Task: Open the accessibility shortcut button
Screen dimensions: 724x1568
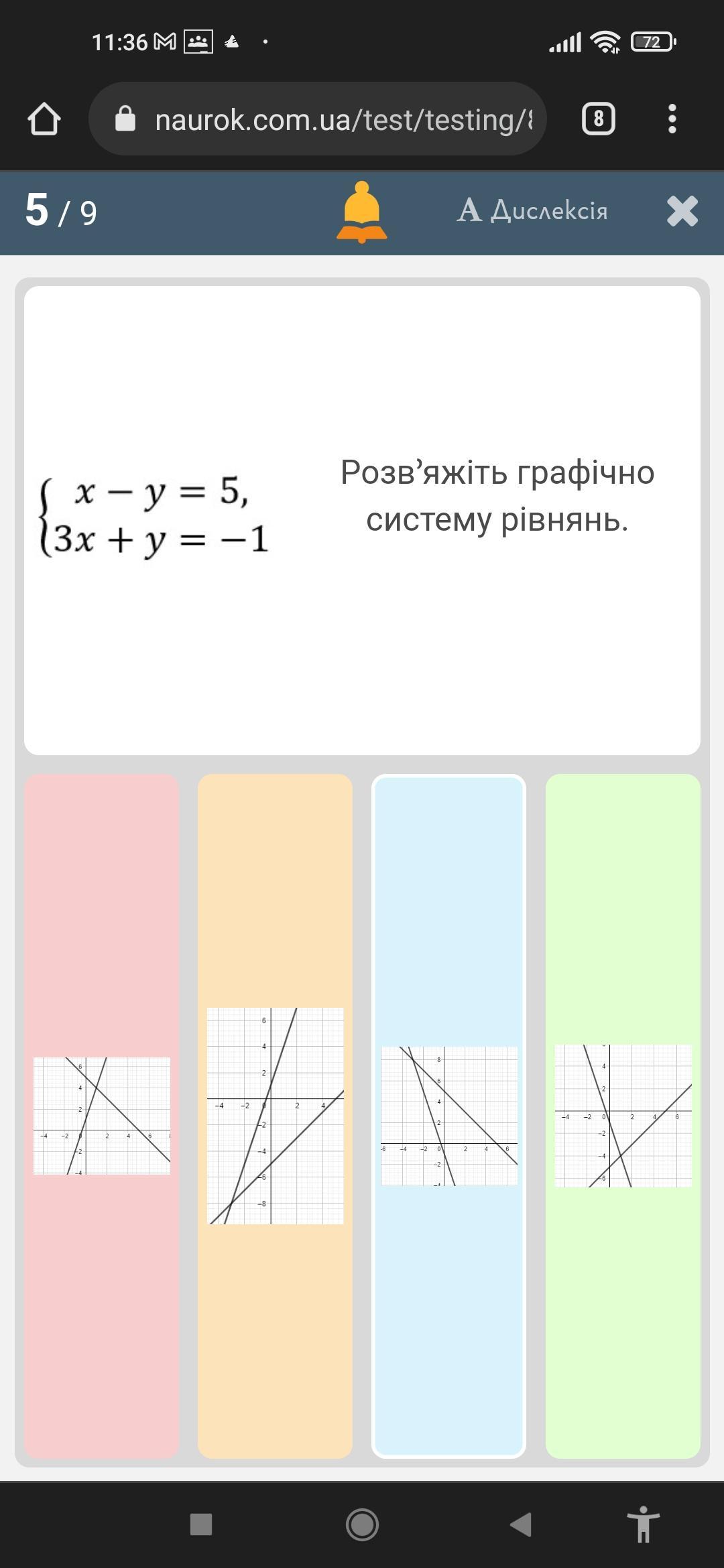Action: 643,1524
